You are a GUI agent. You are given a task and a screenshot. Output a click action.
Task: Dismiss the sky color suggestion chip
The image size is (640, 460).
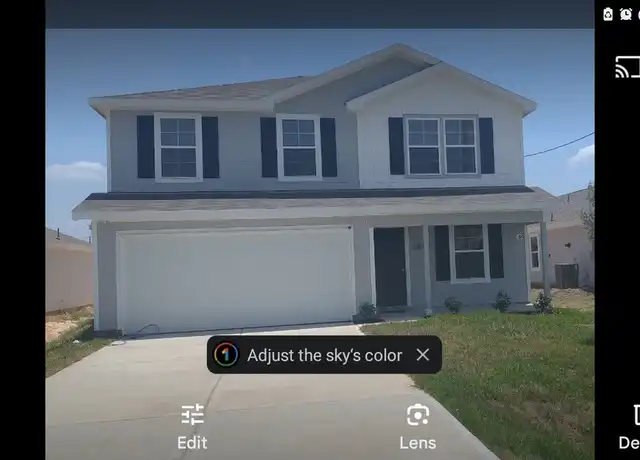pyautogui.click(x=423, y=355)
